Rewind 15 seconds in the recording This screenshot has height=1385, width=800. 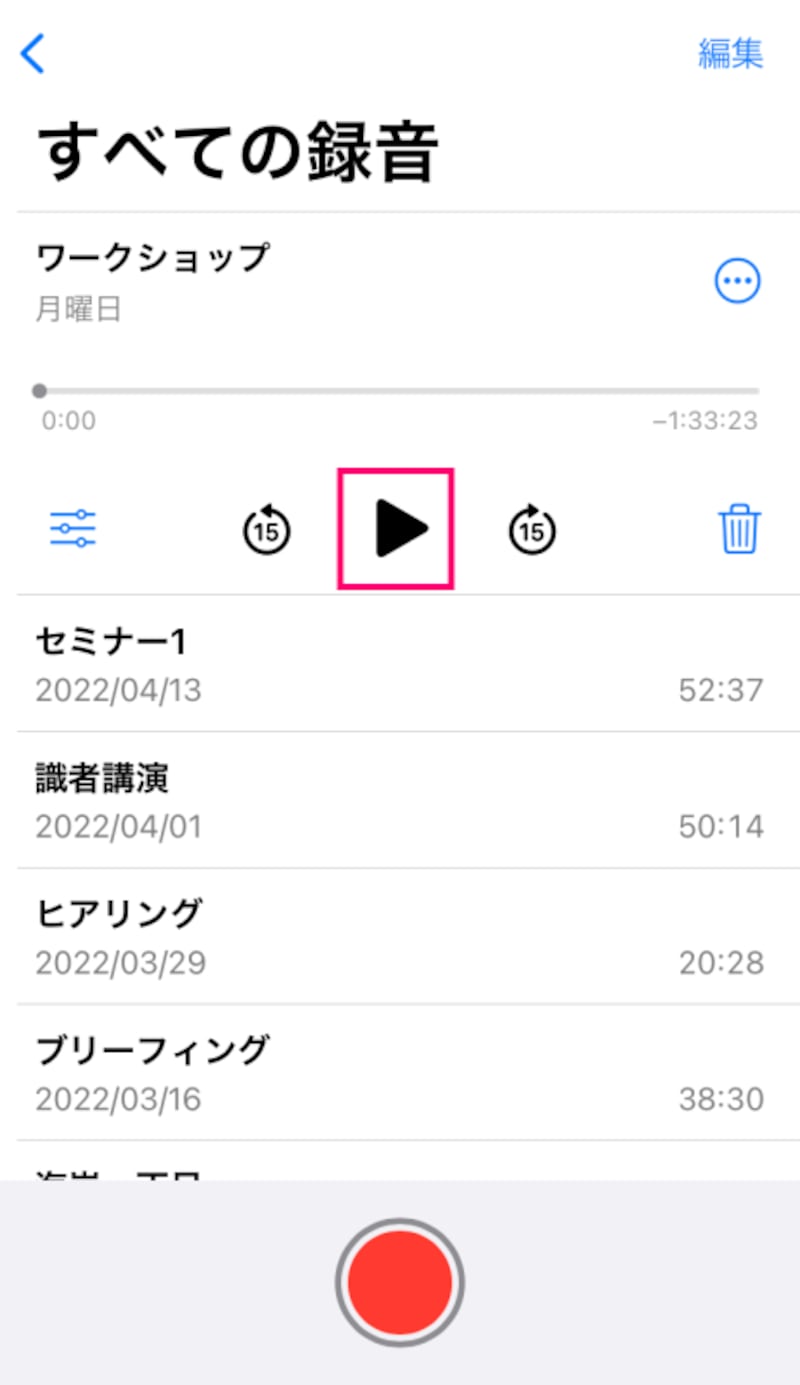click(x=267, y=530)
